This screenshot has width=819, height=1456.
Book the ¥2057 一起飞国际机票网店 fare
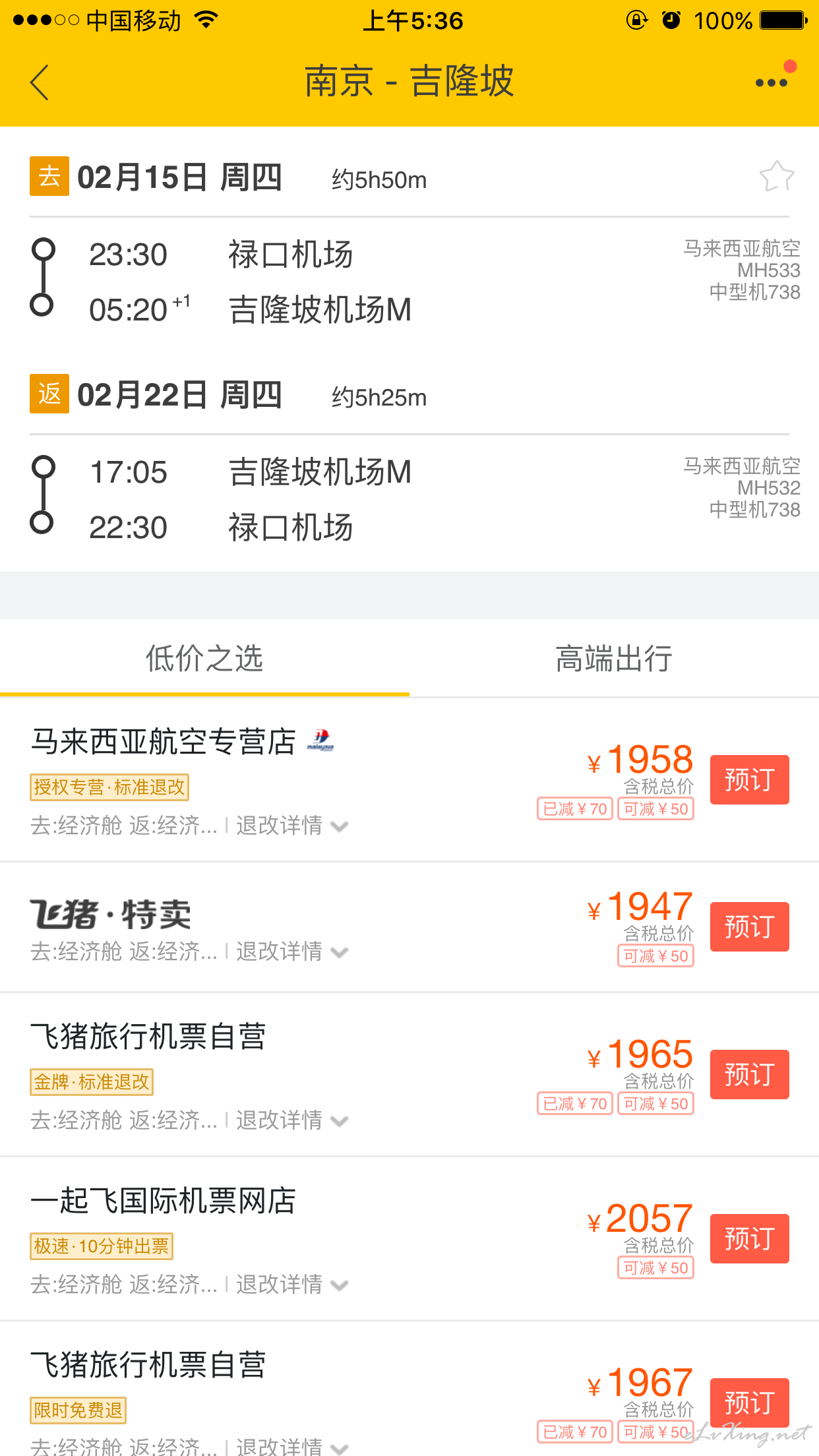pyautogui.click(x=749, y=1238)
